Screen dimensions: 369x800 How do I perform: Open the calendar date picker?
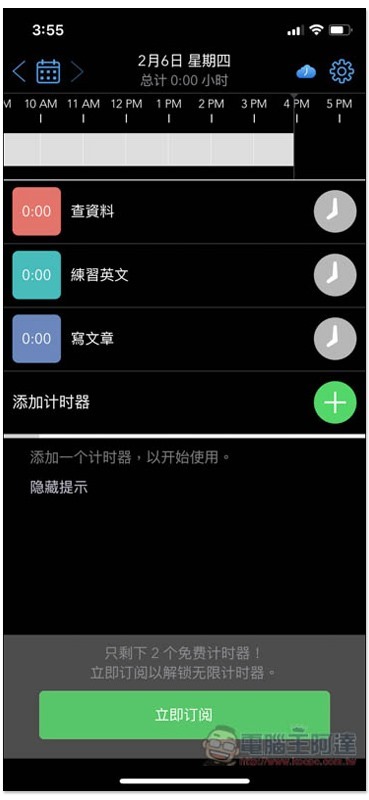point(48,71)
